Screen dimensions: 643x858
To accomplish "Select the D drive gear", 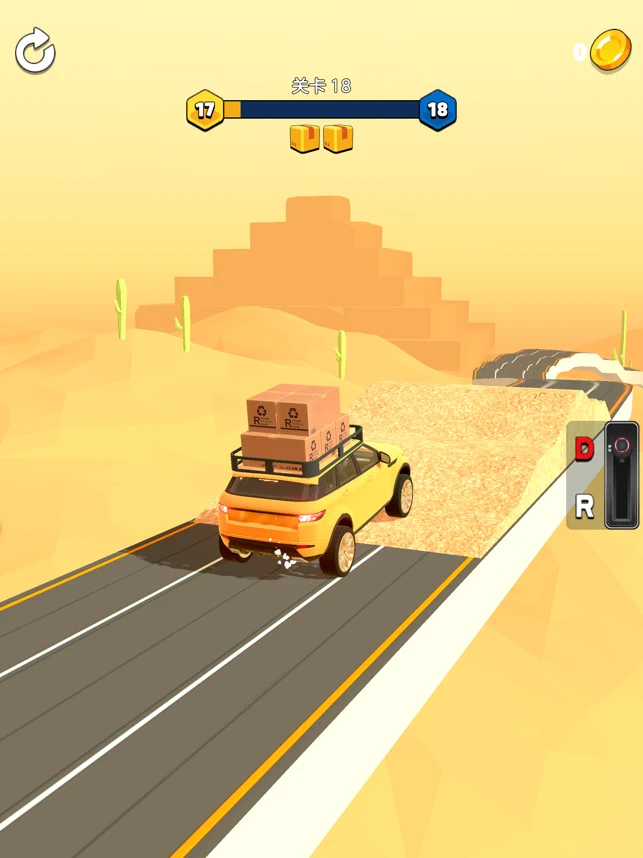I will click(584, 450).
